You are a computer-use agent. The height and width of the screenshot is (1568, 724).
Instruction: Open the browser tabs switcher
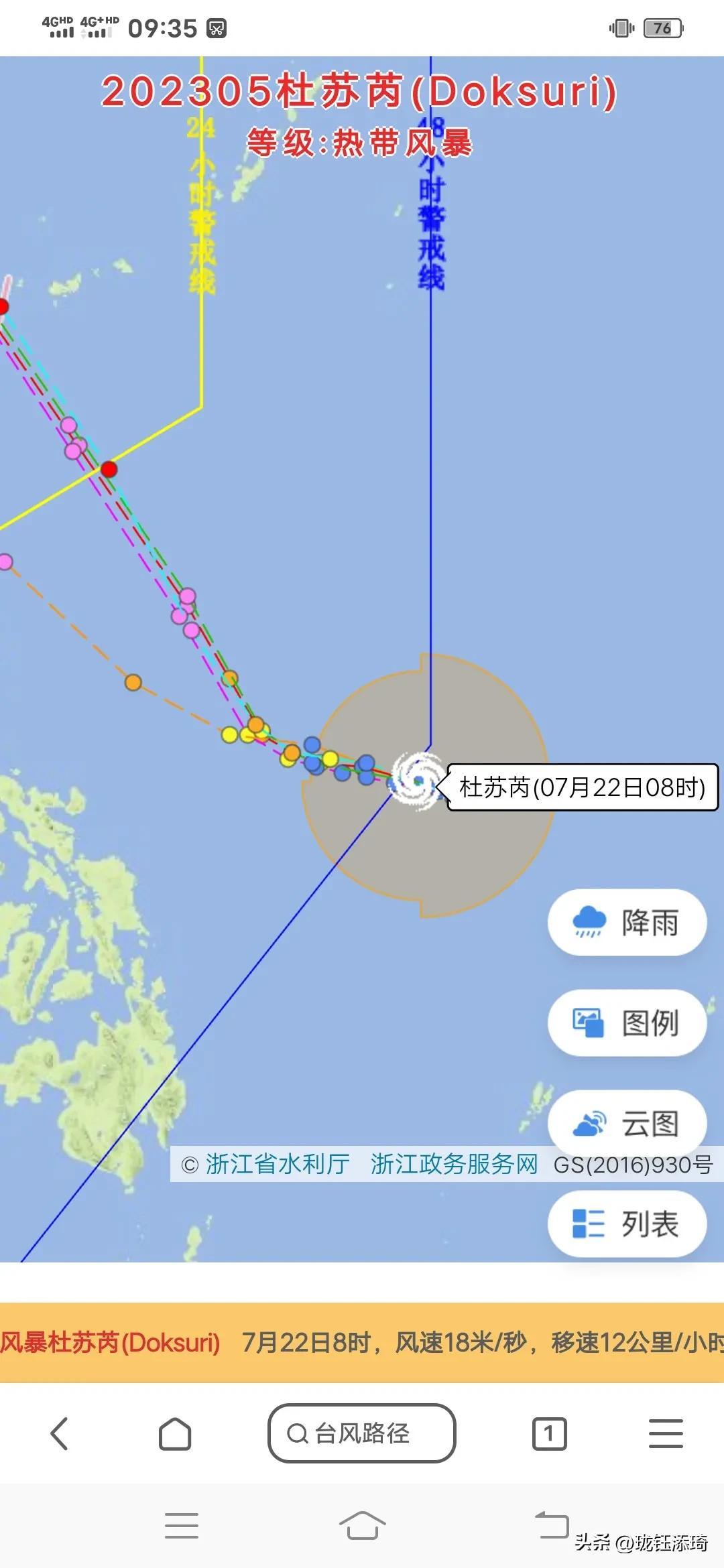coord(549,1433)
